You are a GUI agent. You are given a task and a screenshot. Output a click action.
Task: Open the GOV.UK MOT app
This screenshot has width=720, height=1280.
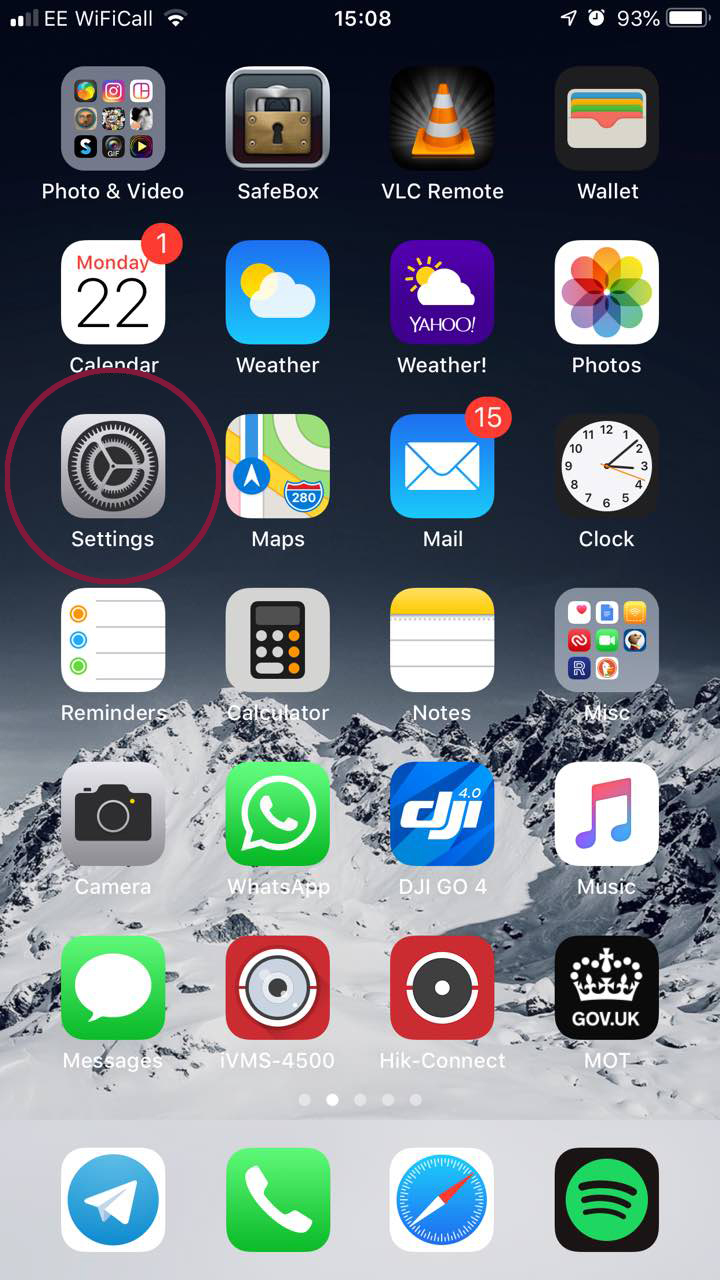606,987
